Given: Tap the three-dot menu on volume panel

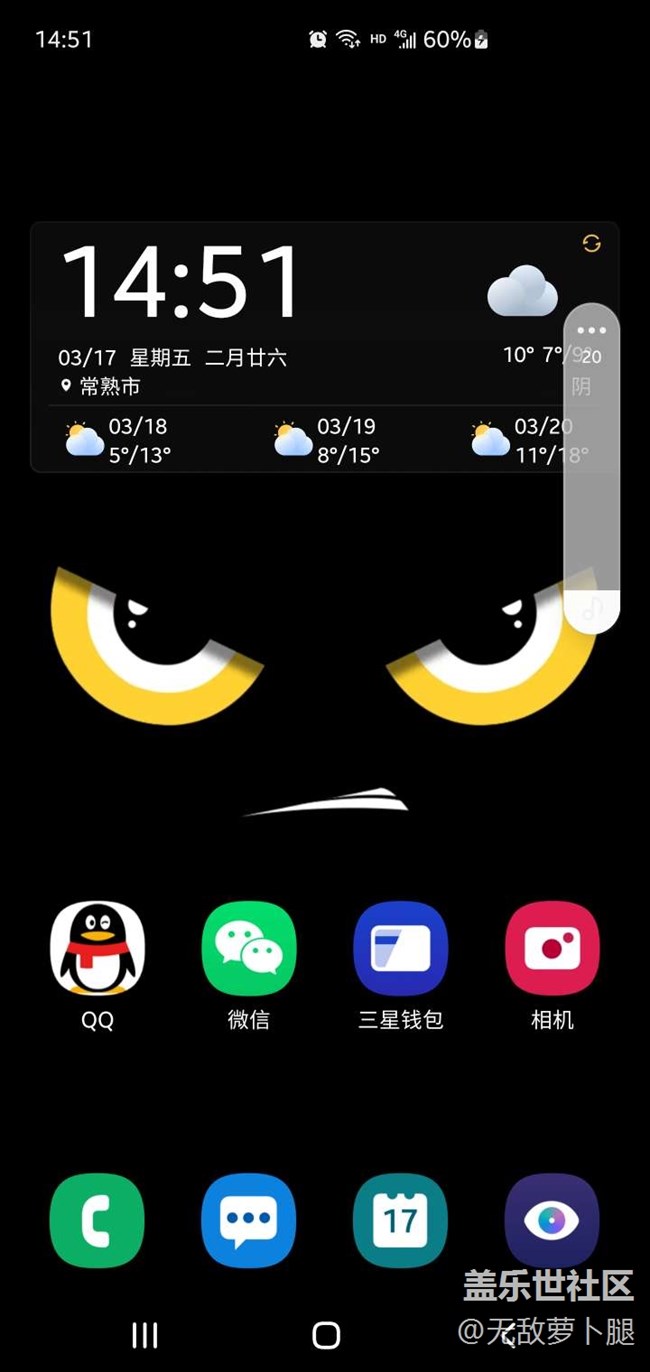Looking at the screenshot, I should point(592,330).
